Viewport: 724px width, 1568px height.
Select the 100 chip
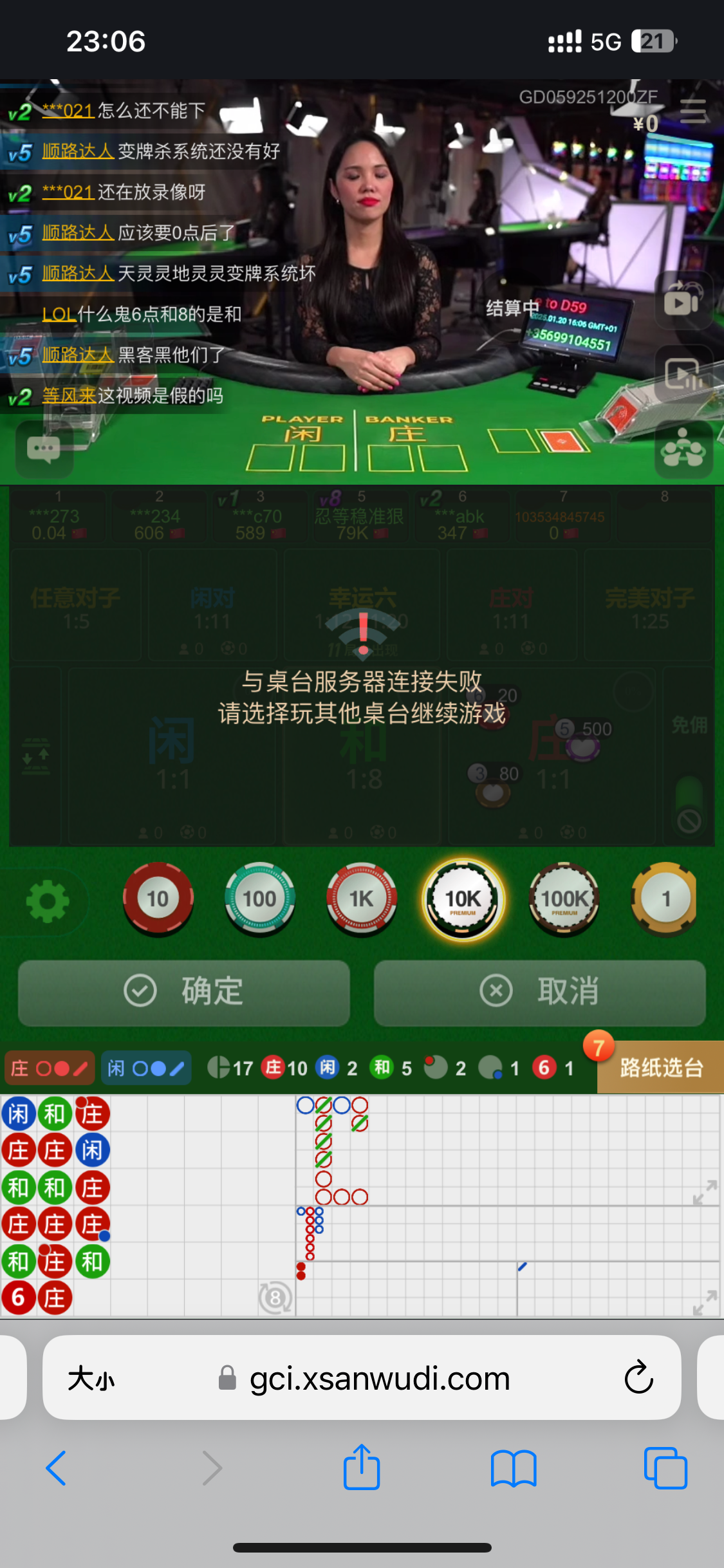click(x=259, y=899)
